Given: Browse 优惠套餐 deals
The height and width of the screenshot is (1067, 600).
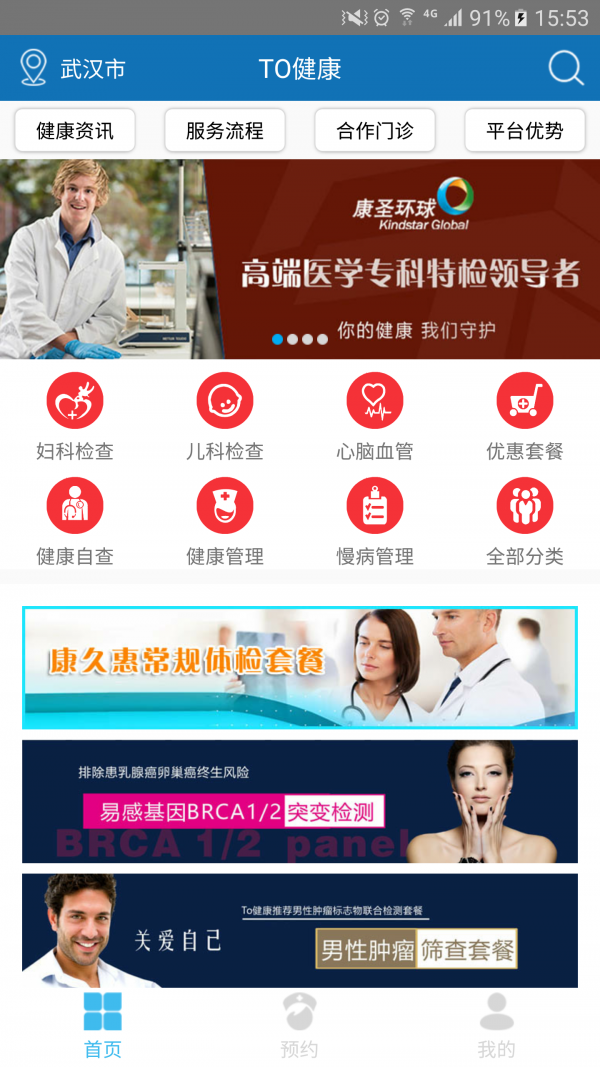Looking at the screenshot, I should [525, 415].
